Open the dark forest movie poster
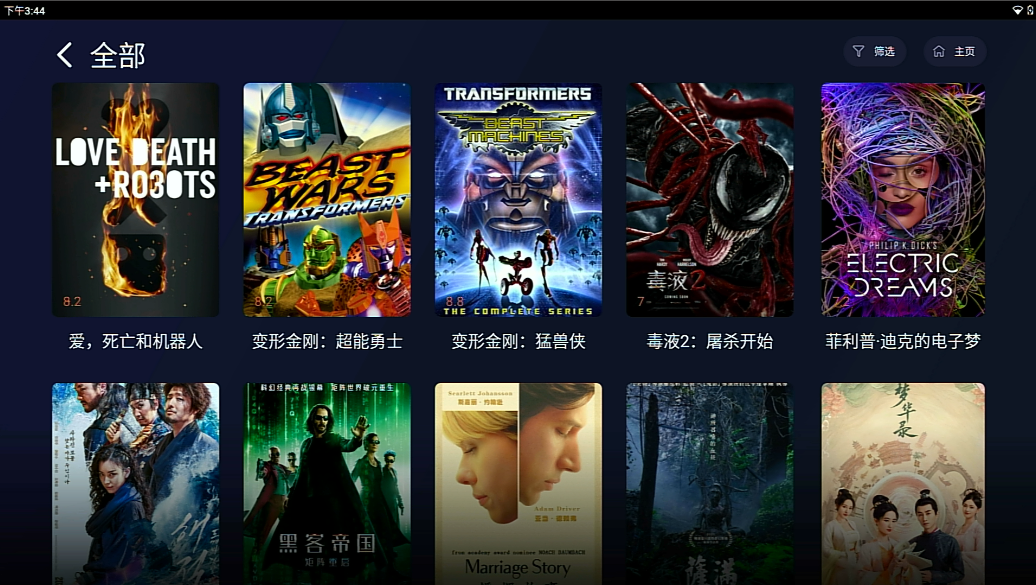The image size is (1036, 585). click(x=710, y=483)
